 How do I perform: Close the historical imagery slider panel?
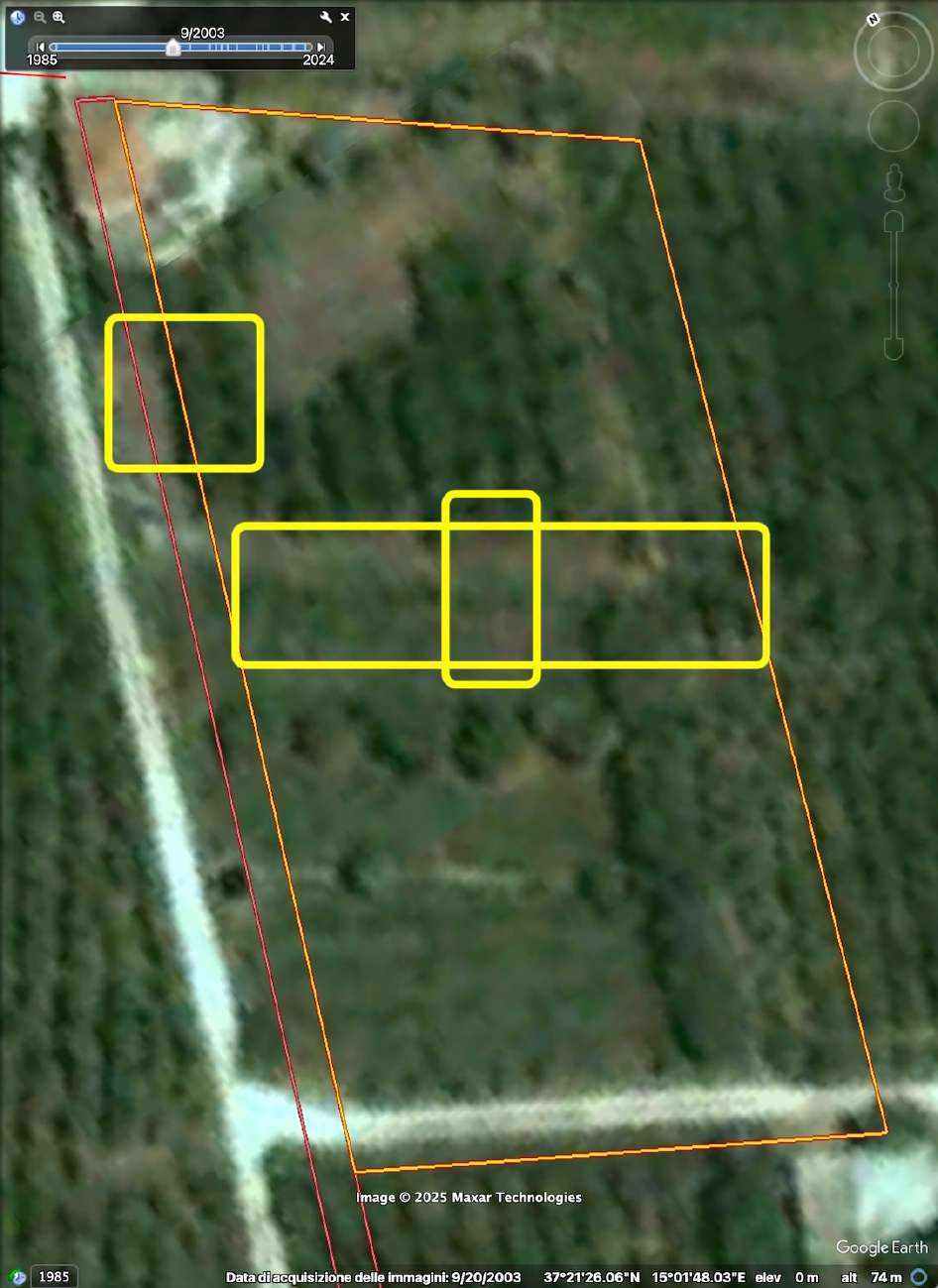point(345,17)
